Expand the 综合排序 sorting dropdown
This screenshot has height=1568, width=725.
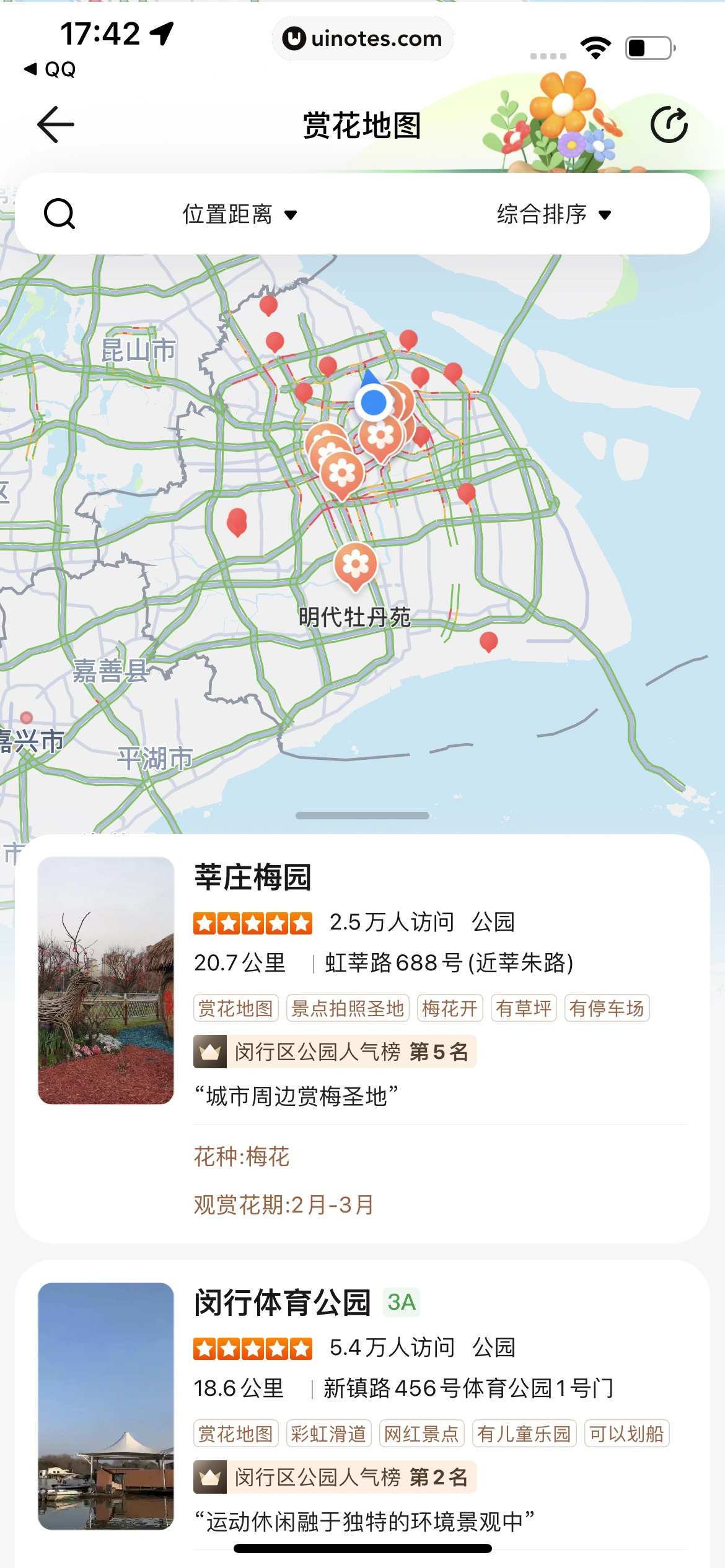pos(553,214)
